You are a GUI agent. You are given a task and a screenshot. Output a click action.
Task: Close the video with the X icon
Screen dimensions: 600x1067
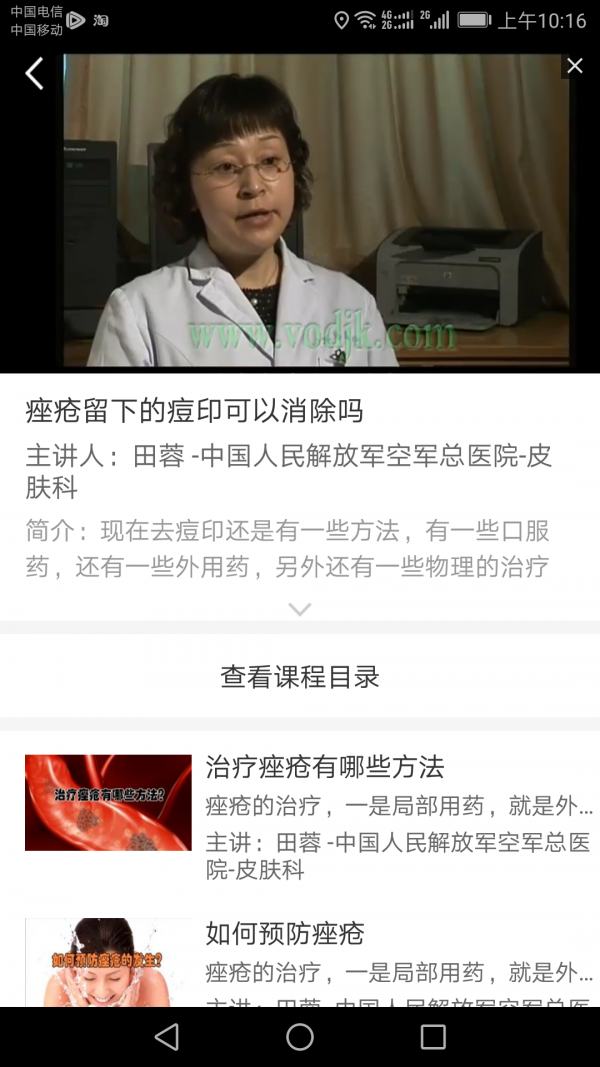pyautogui.click(x=575, y=66)
